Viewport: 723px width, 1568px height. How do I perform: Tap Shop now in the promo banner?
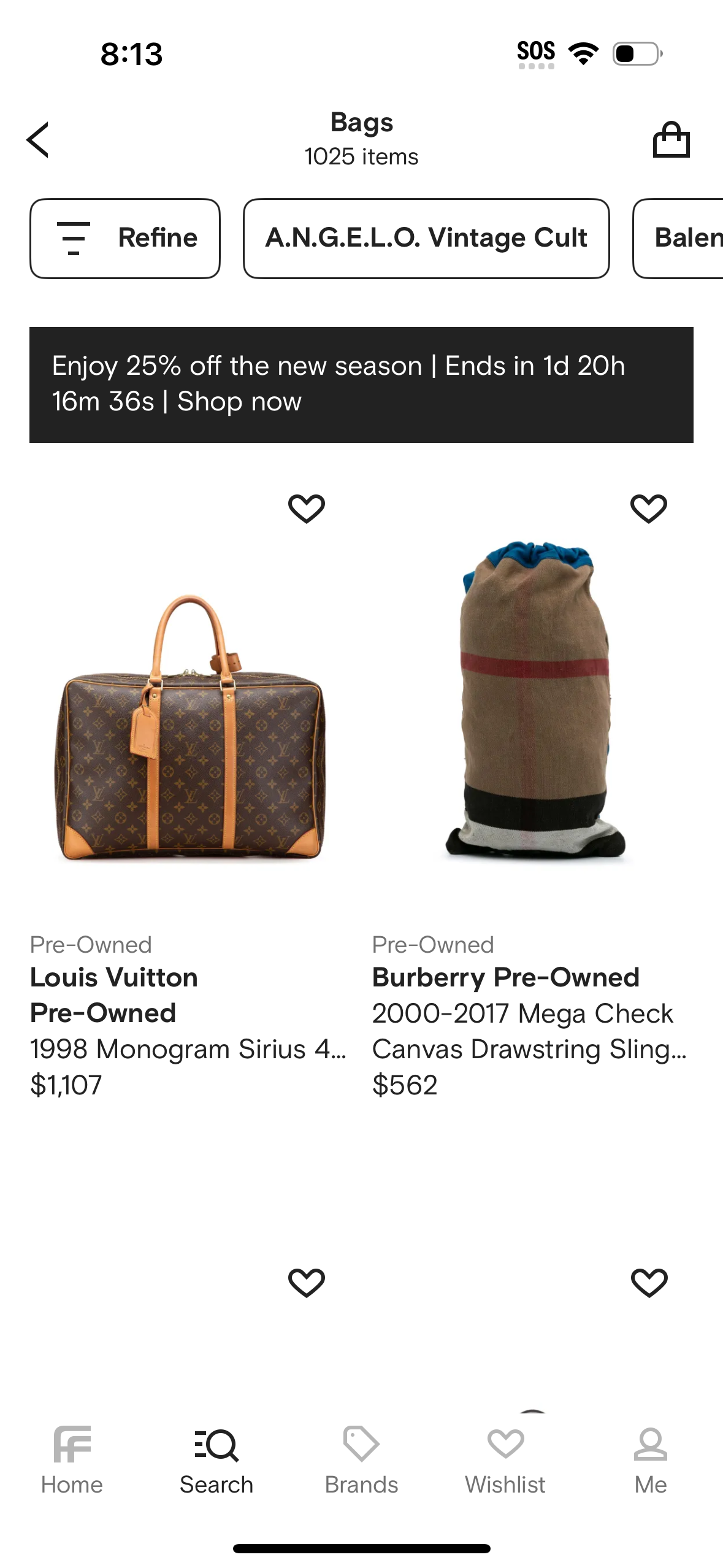[238, 402]
